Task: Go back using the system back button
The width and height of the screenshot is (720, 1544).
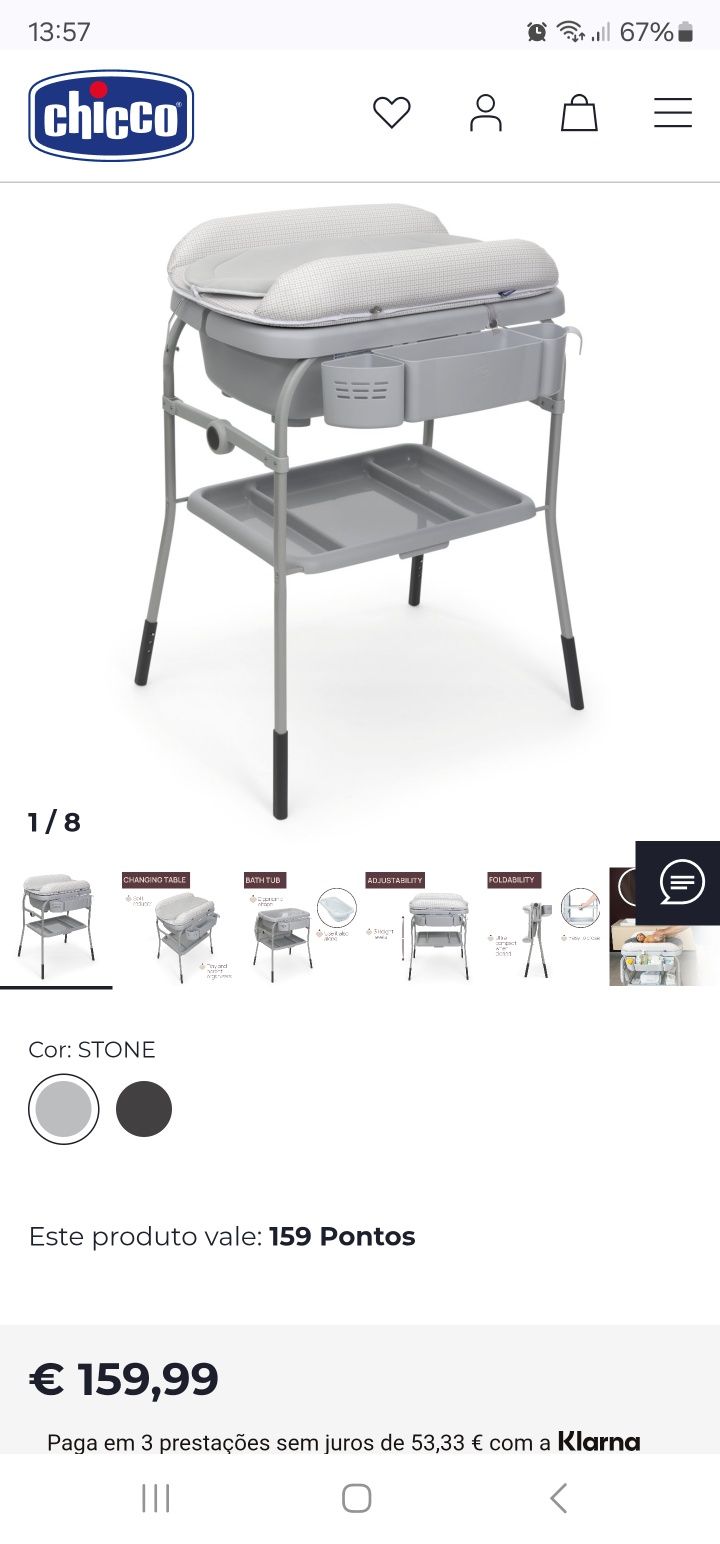Action: click(559, 1498)
